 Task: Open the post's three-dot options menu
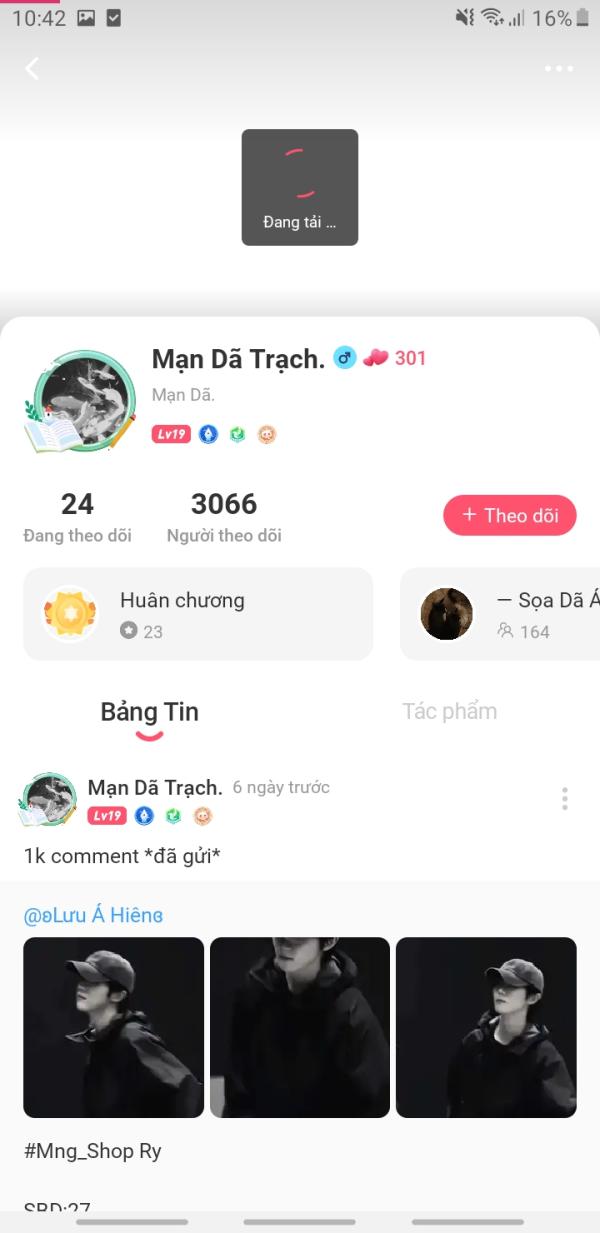click(565, 798)
